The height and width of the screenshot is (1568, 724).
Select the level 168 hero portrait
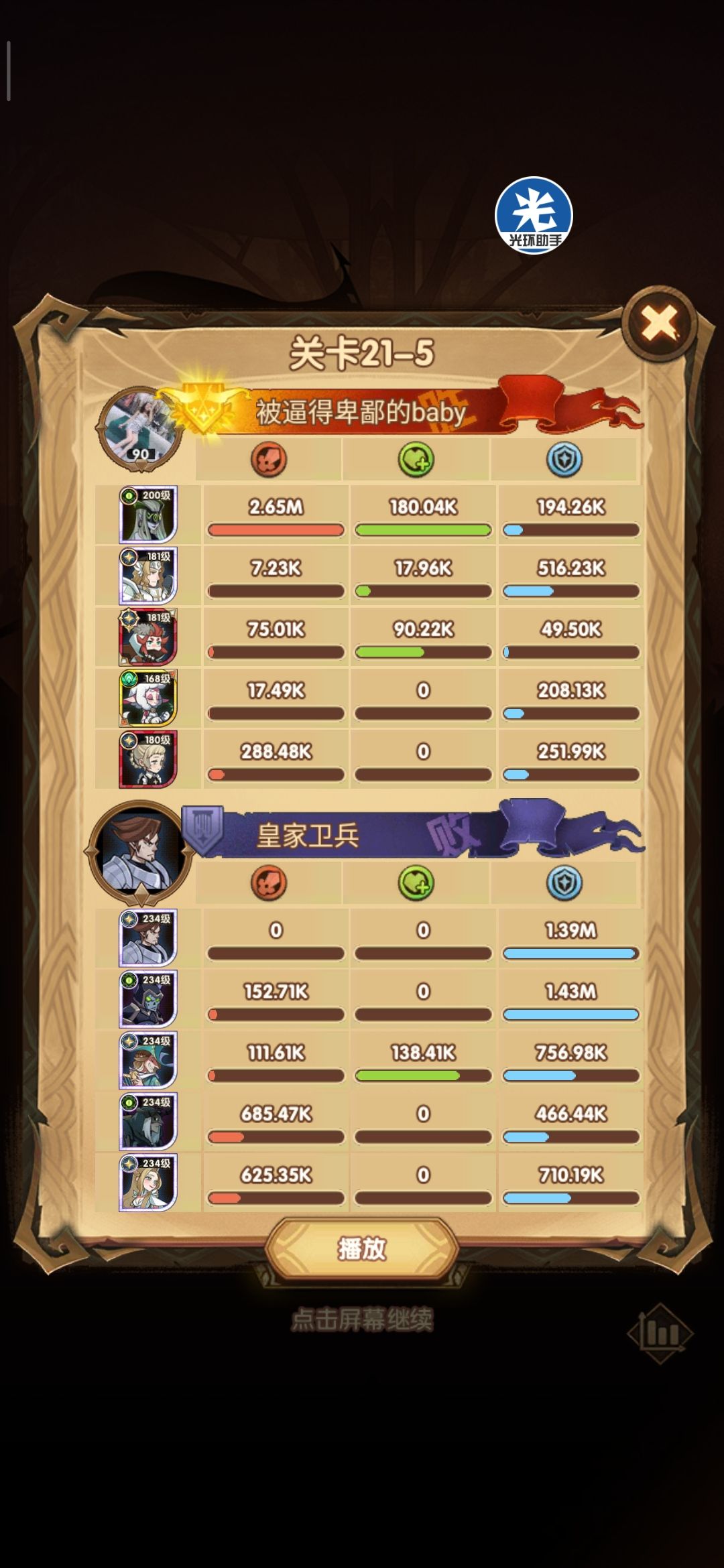click(x=148, y=698)
